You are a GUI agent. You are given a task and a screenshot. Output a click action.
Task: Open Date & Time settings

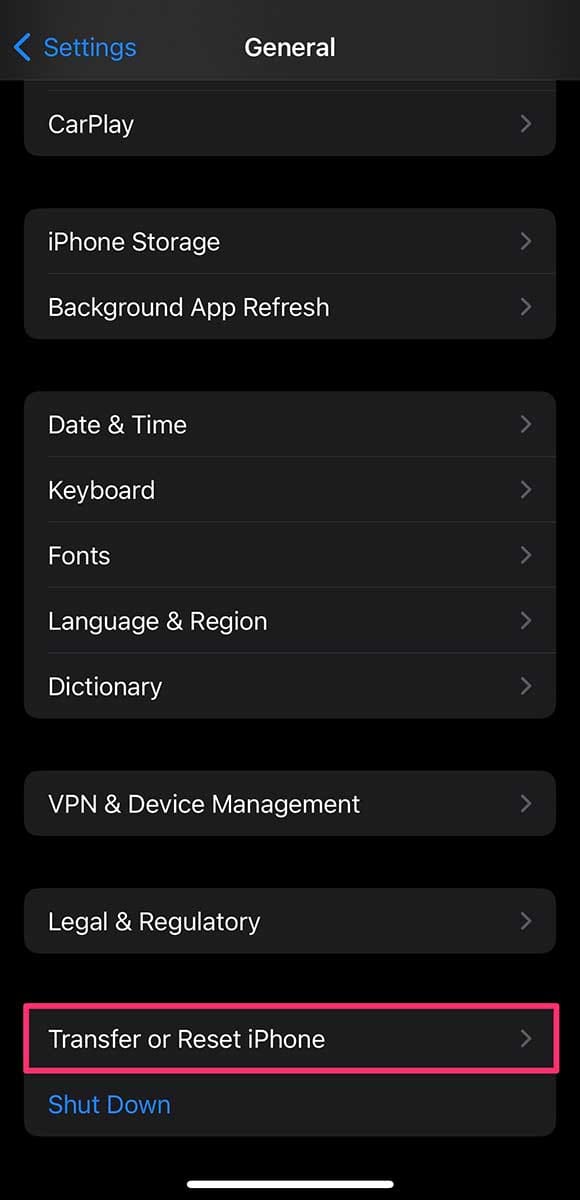[290, 424]
